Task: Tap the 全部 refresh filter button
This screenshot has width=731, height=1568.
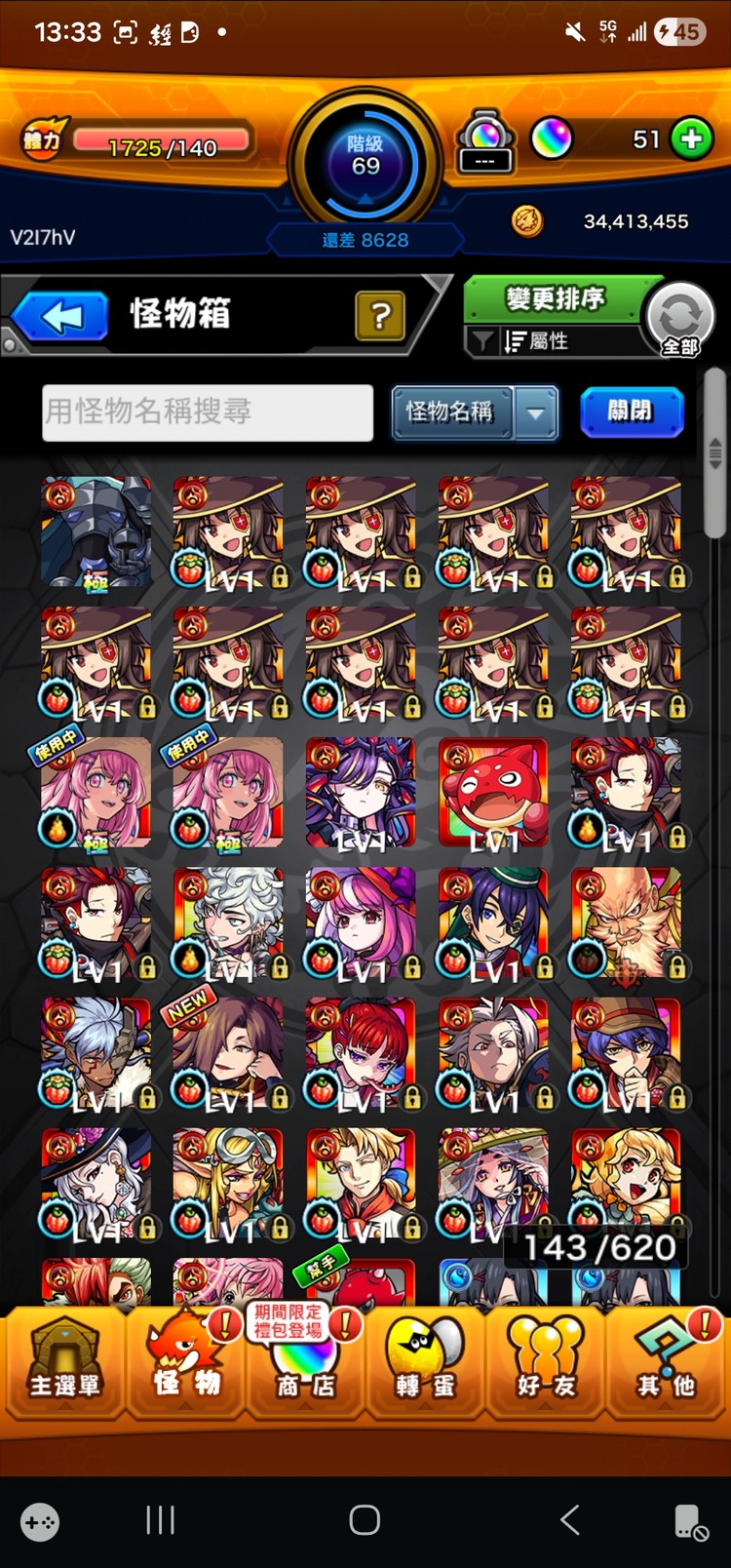Action: [x=680, y=319]
